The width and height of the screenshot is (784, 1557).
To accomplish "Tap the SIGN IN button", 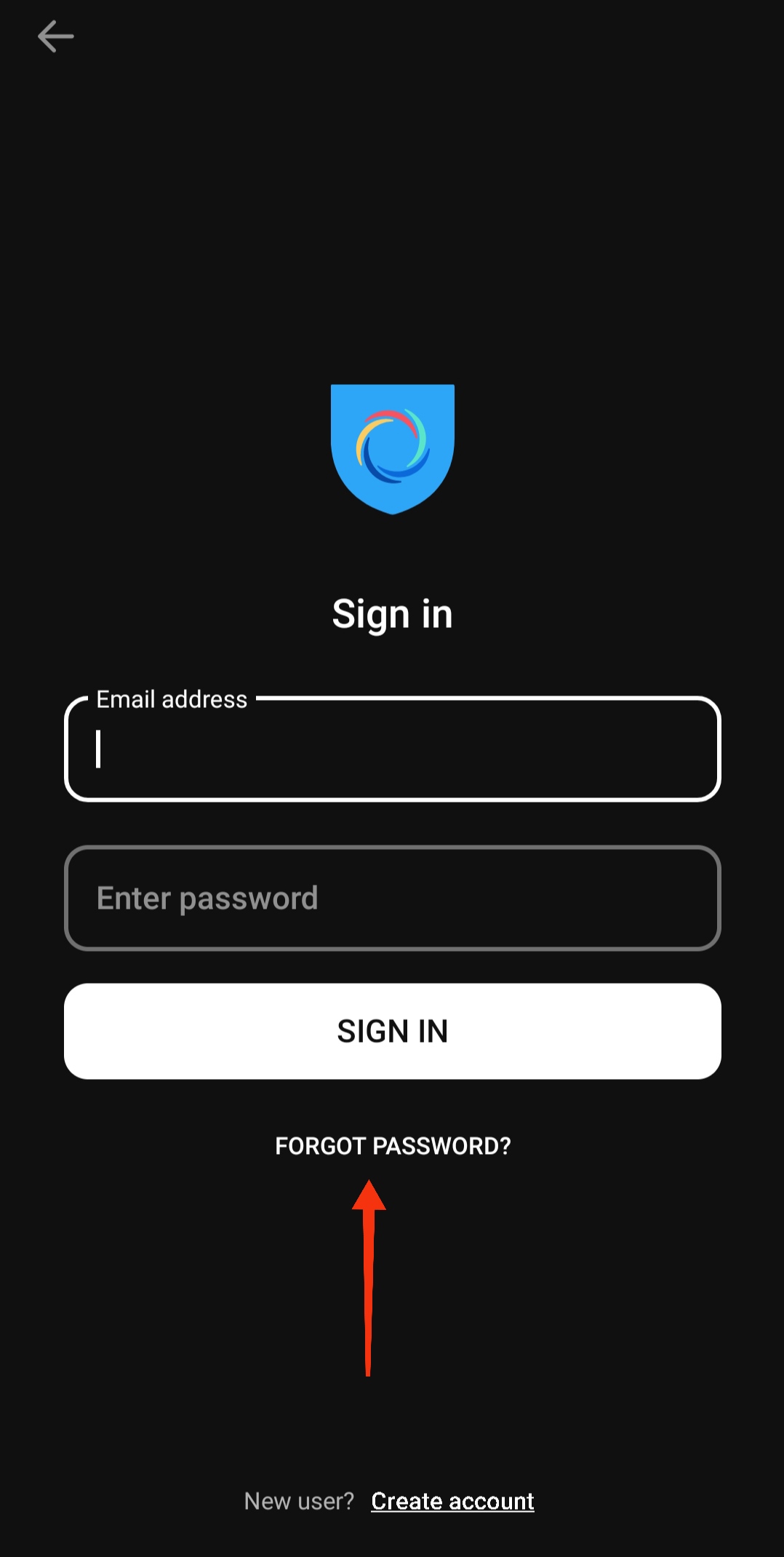I will (x=392, y=1031).
